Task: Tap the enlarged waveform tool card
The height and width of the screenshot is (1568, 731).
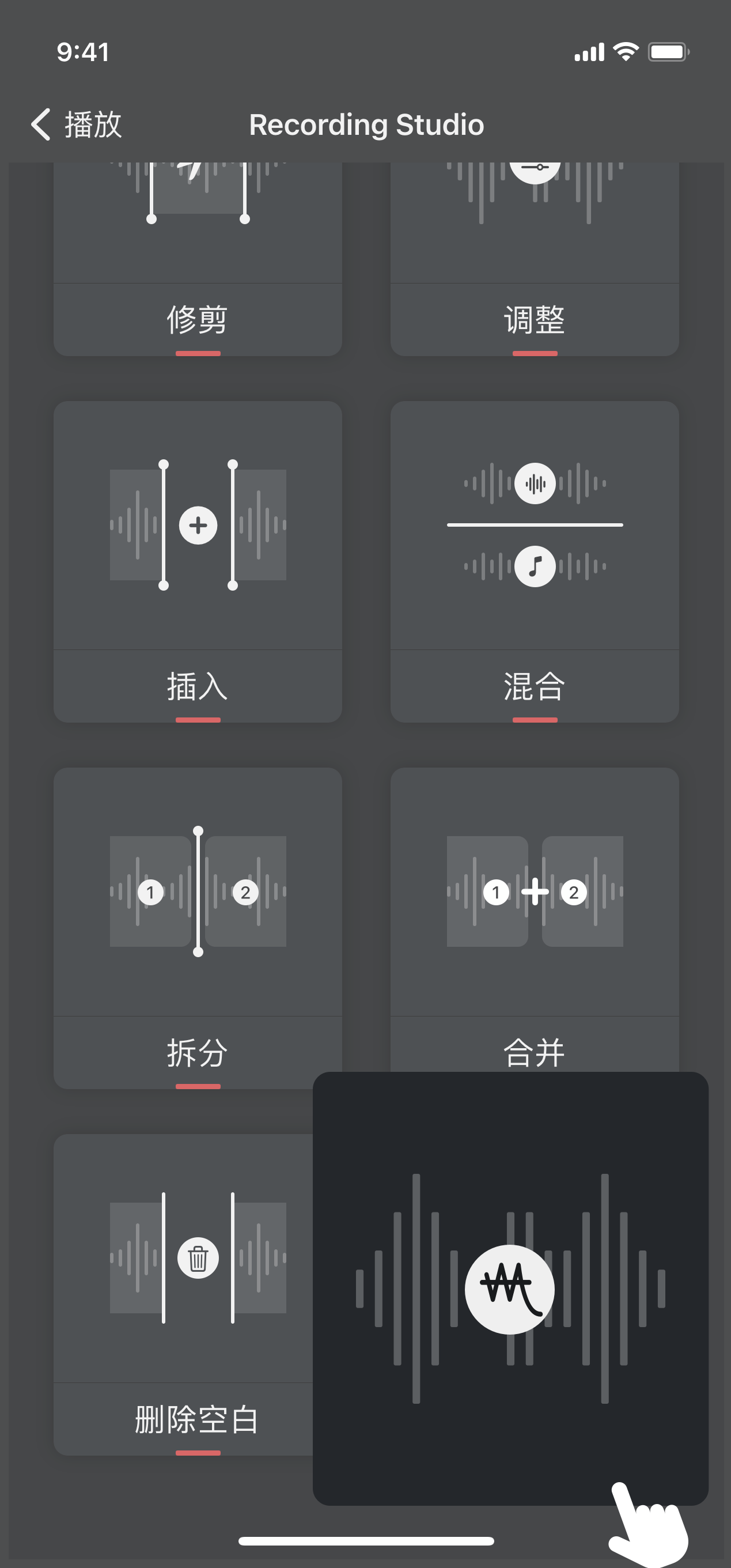Action: point(510,1287)
